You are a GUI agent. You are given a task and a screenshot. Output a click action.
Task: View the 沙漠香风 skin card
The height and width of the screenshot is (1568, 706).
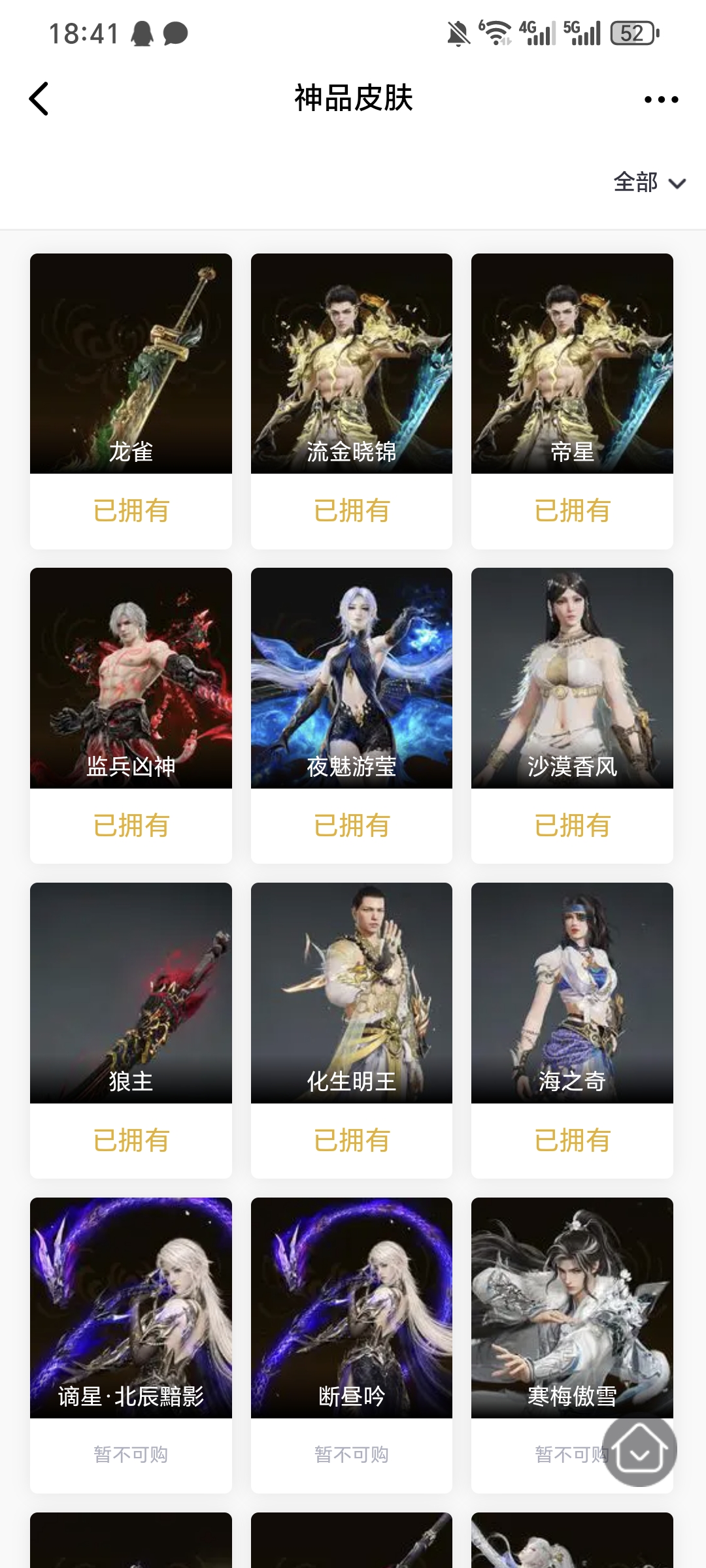[x=572, y=678]
